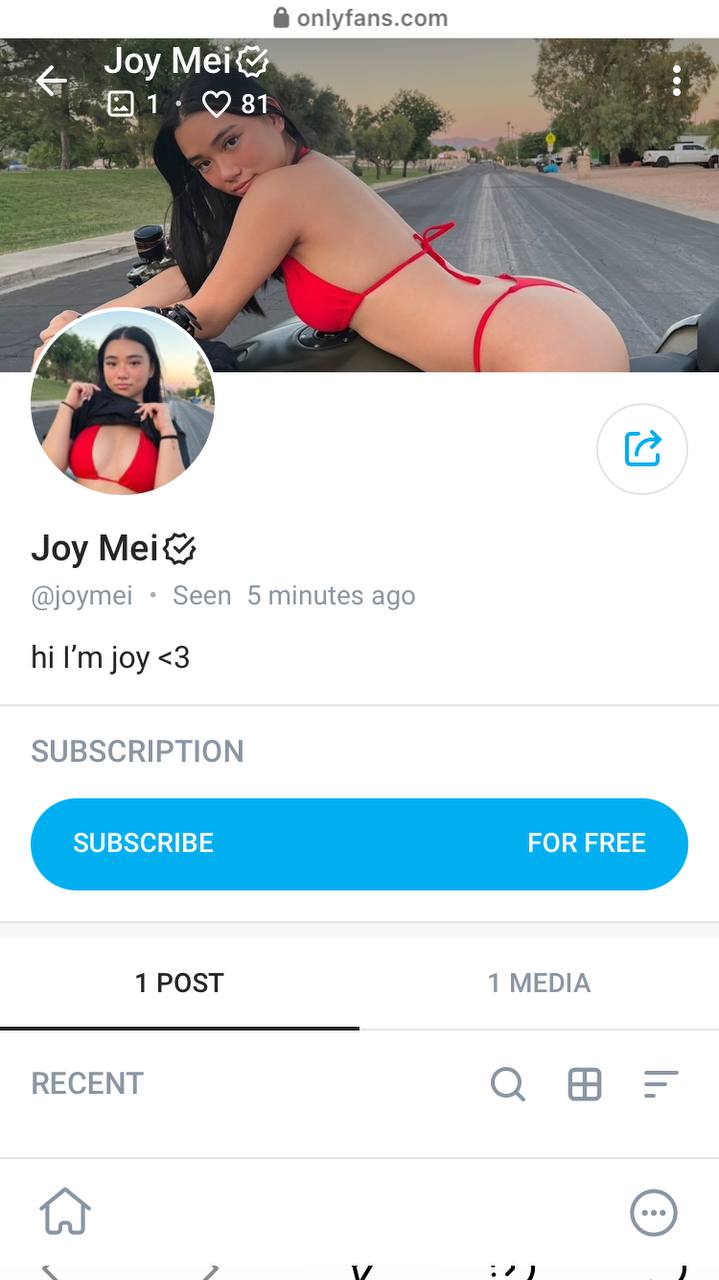Open the onlyfans.com address bar

[x=360, y=18]
